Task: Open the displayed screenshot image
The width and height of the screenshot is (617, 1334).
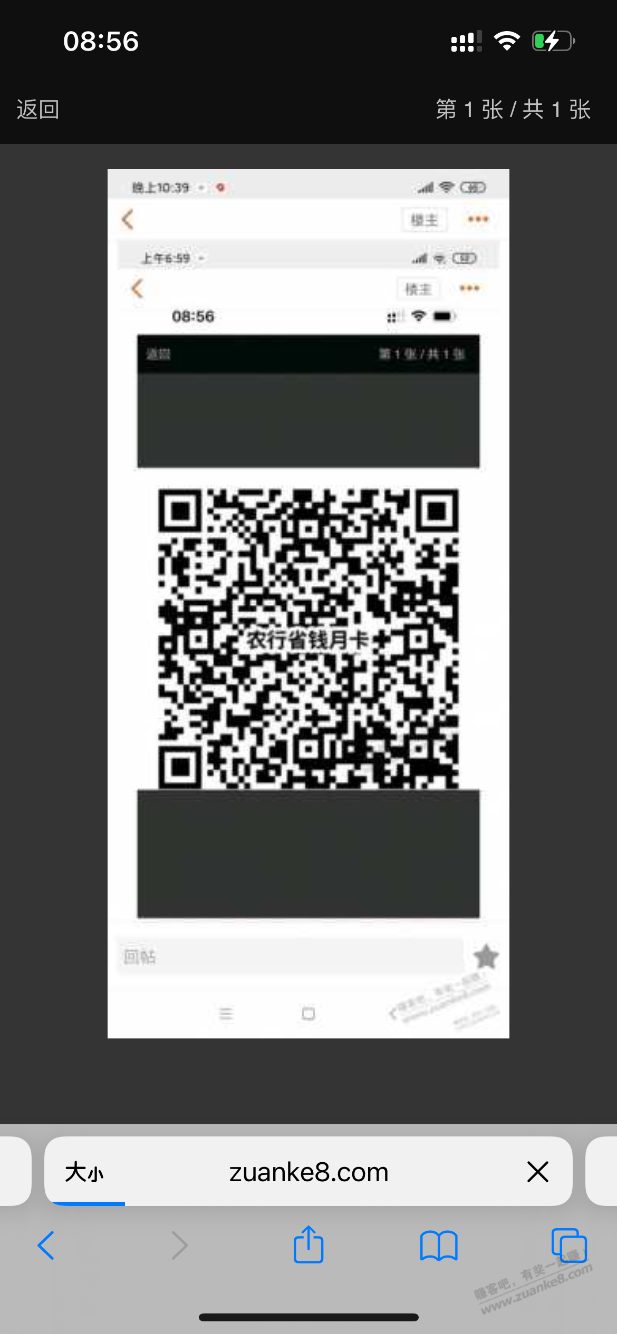Action: [x=308, y=603]
